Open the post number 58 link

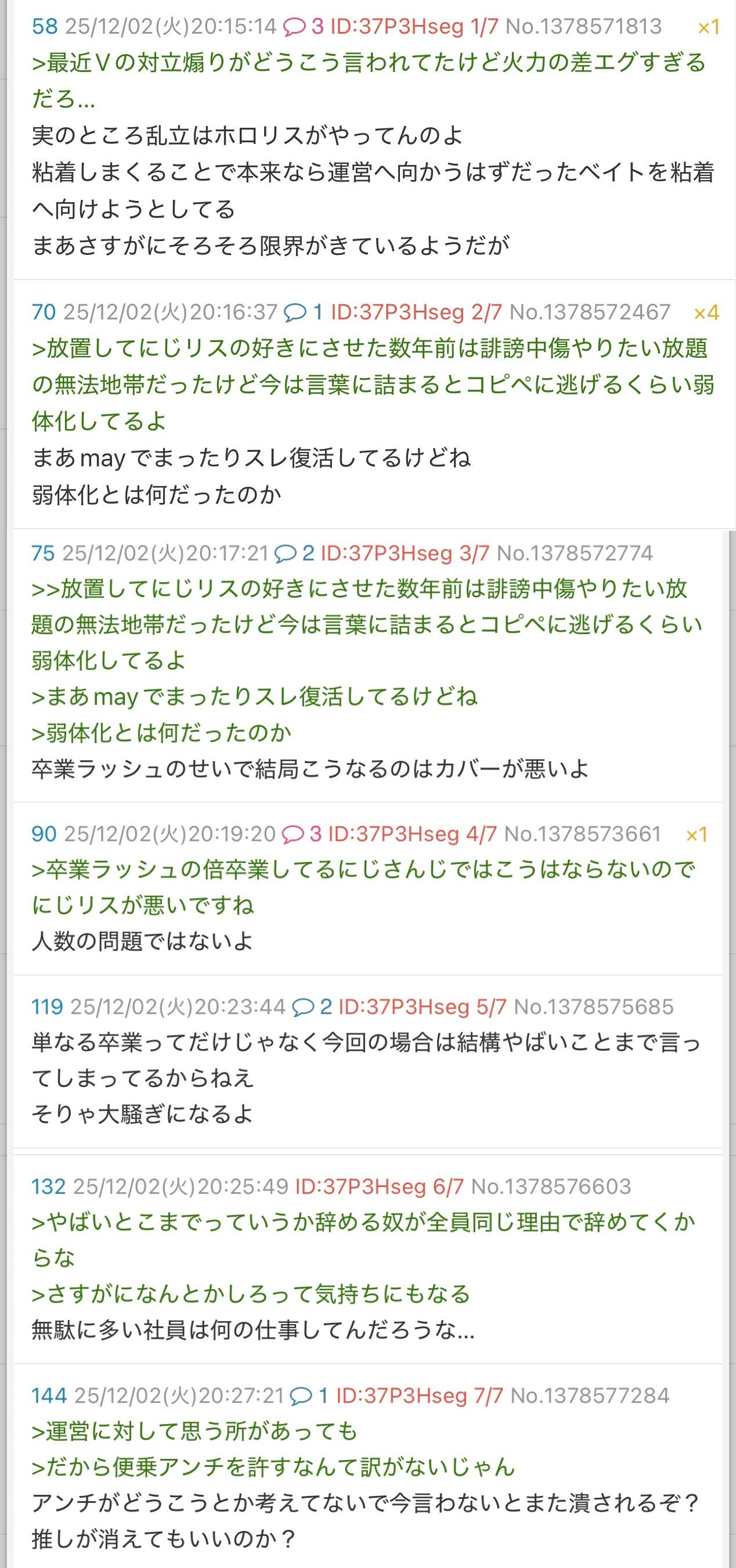tap(44, 26)
